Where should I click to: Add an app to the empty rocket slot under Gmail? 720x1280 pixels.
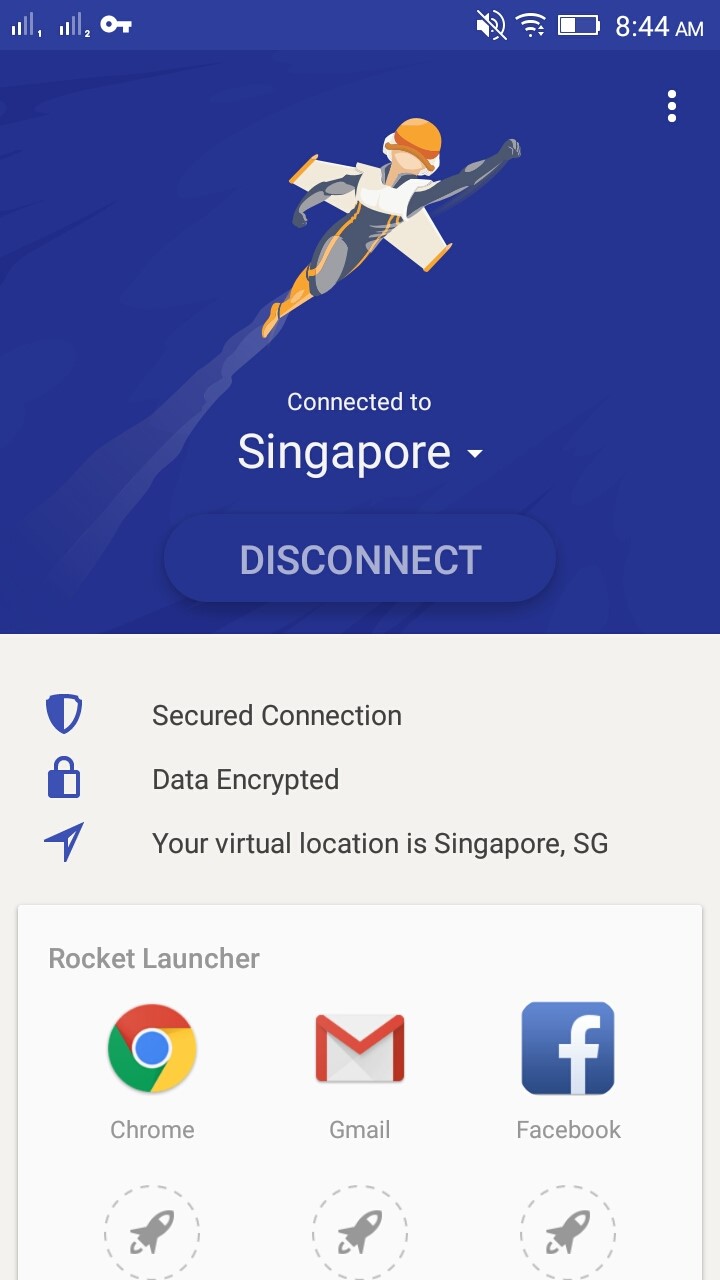pos(360,1232)
